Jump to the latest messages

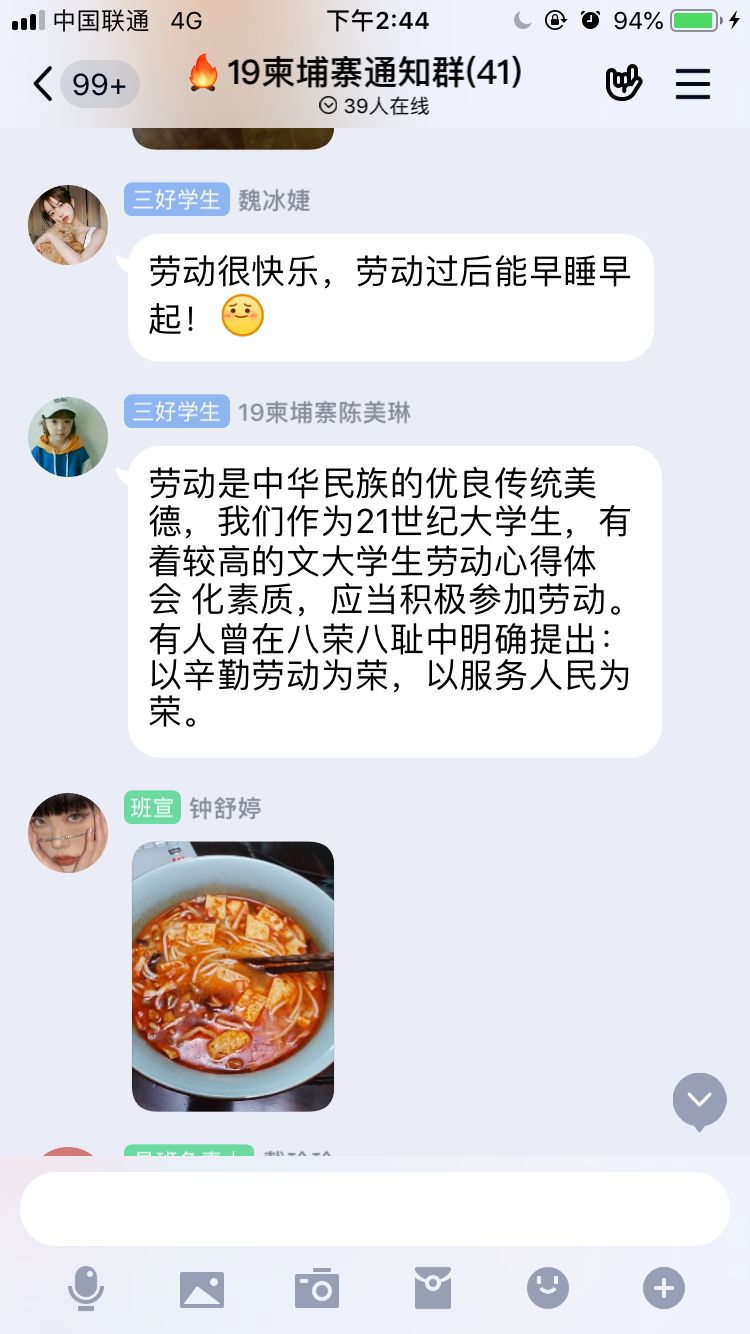pyautogui.click(x=699, y=1100)
